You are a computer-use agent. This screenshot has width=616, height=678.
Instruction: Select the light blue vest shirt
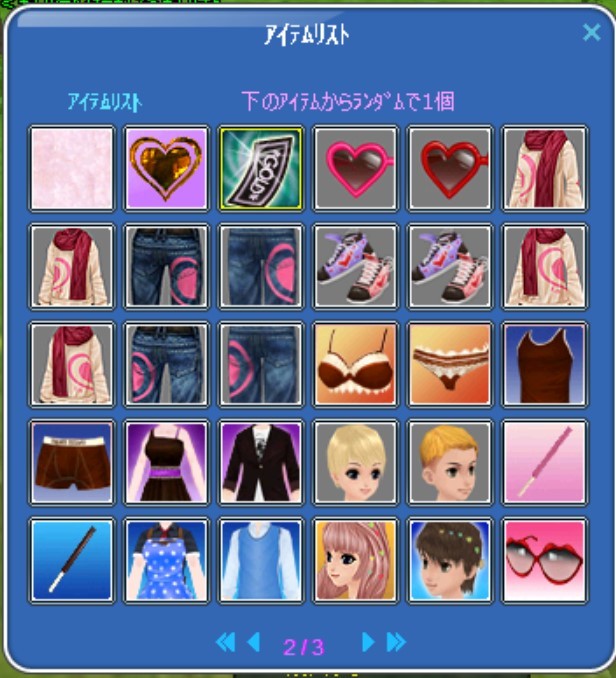[x=261, y=560]
